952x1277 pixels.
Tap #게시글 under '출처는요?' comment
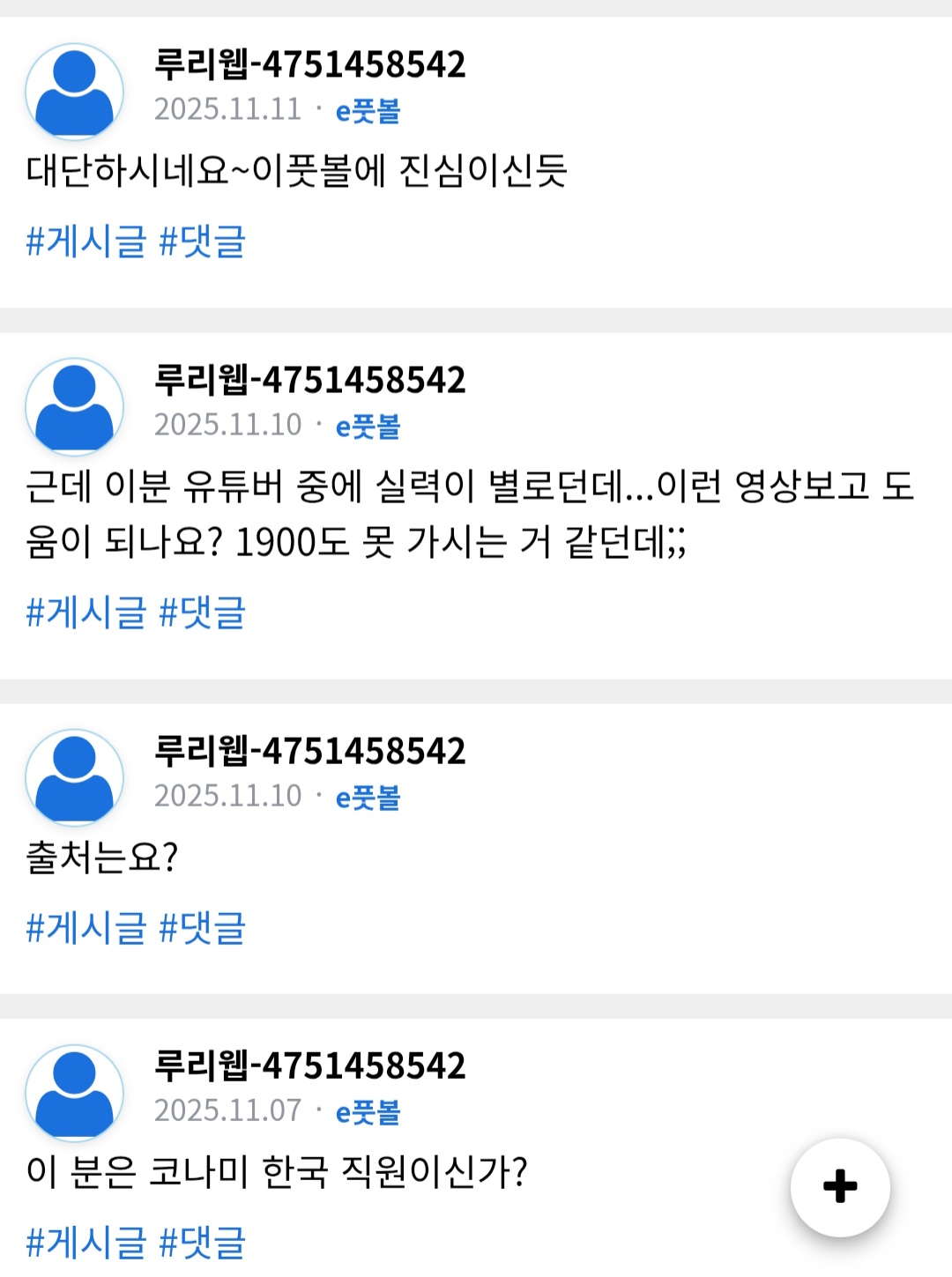(86, 927)
